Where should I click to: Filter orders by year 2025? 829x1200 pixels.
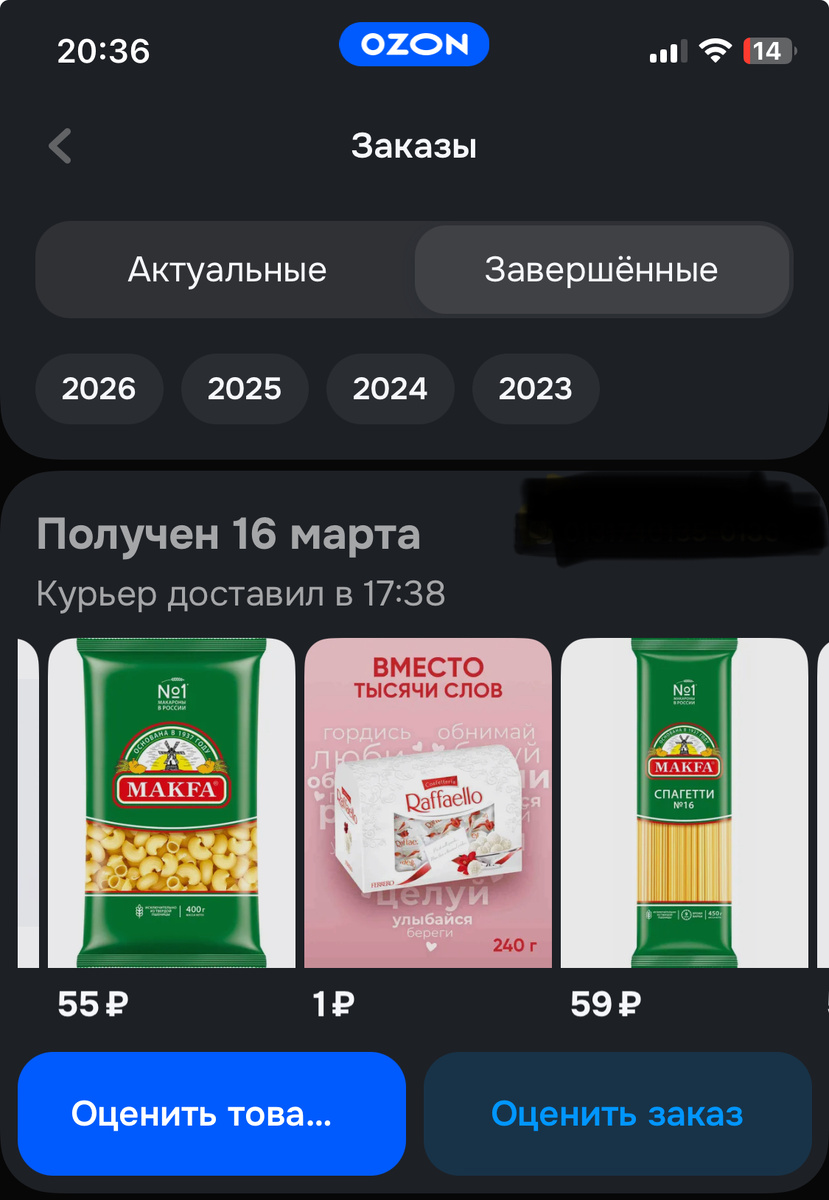[244, 389]
